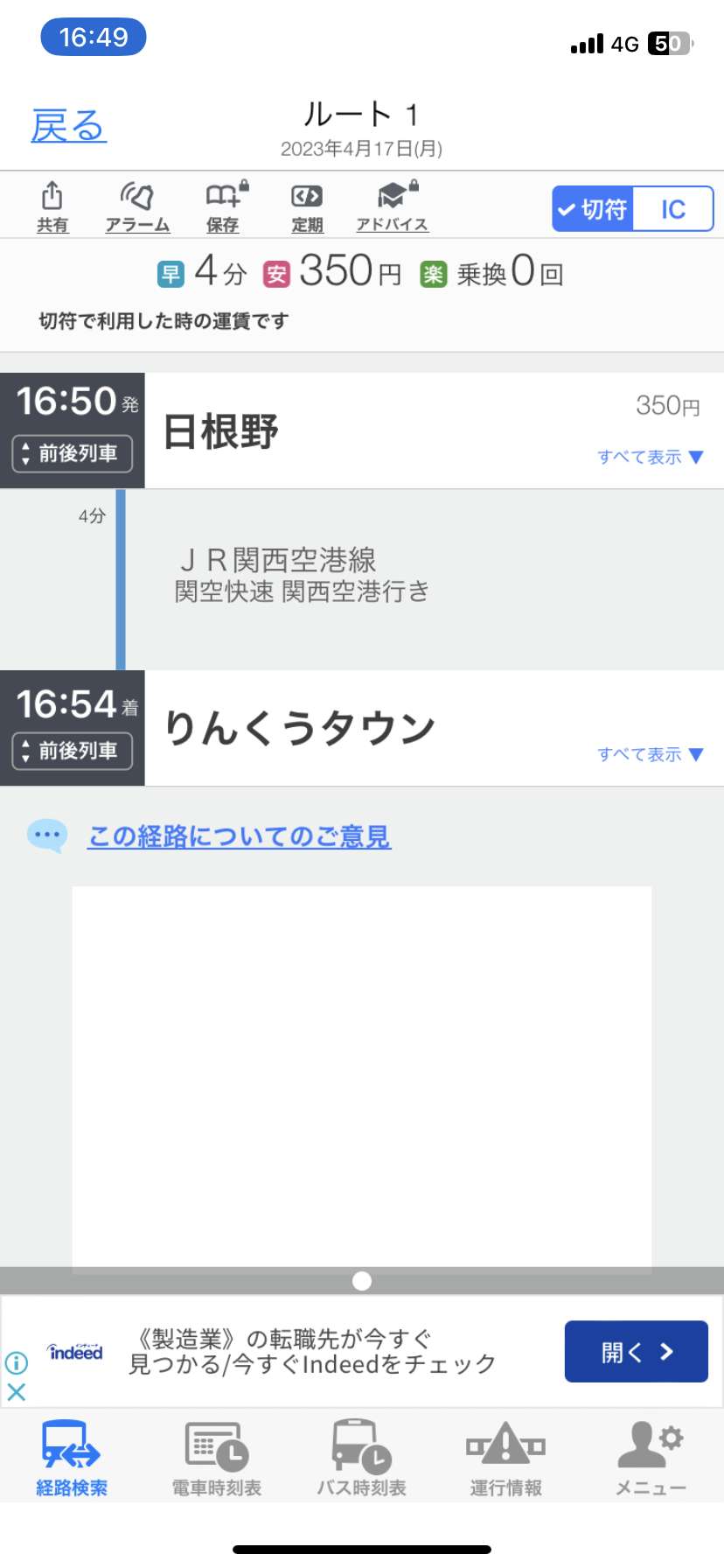Expand すべて表示 at 日根野 station
Viewport: 724px width, 1568px height.
point(651,457)
